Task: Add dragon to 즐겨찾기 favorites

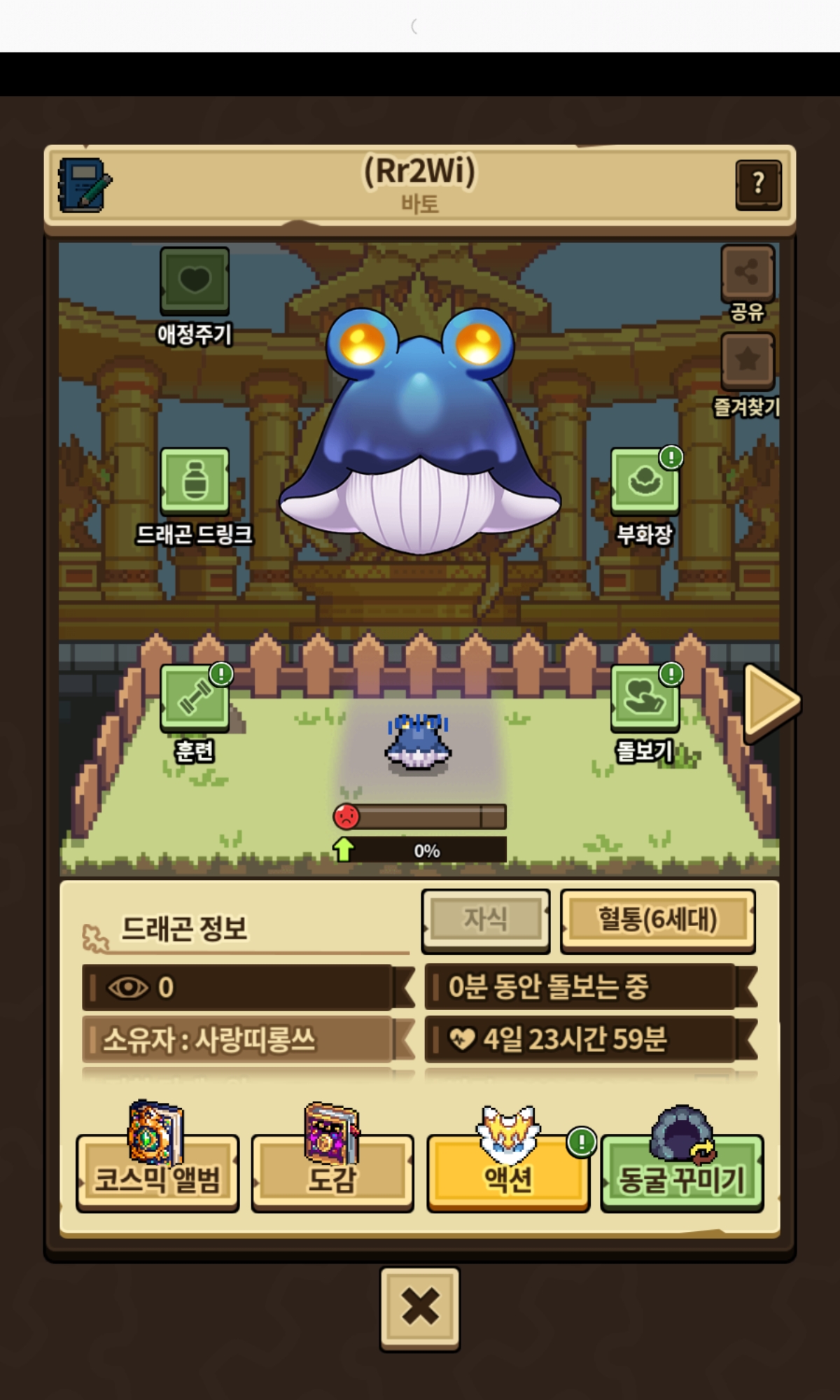Action: coord(747,360)
